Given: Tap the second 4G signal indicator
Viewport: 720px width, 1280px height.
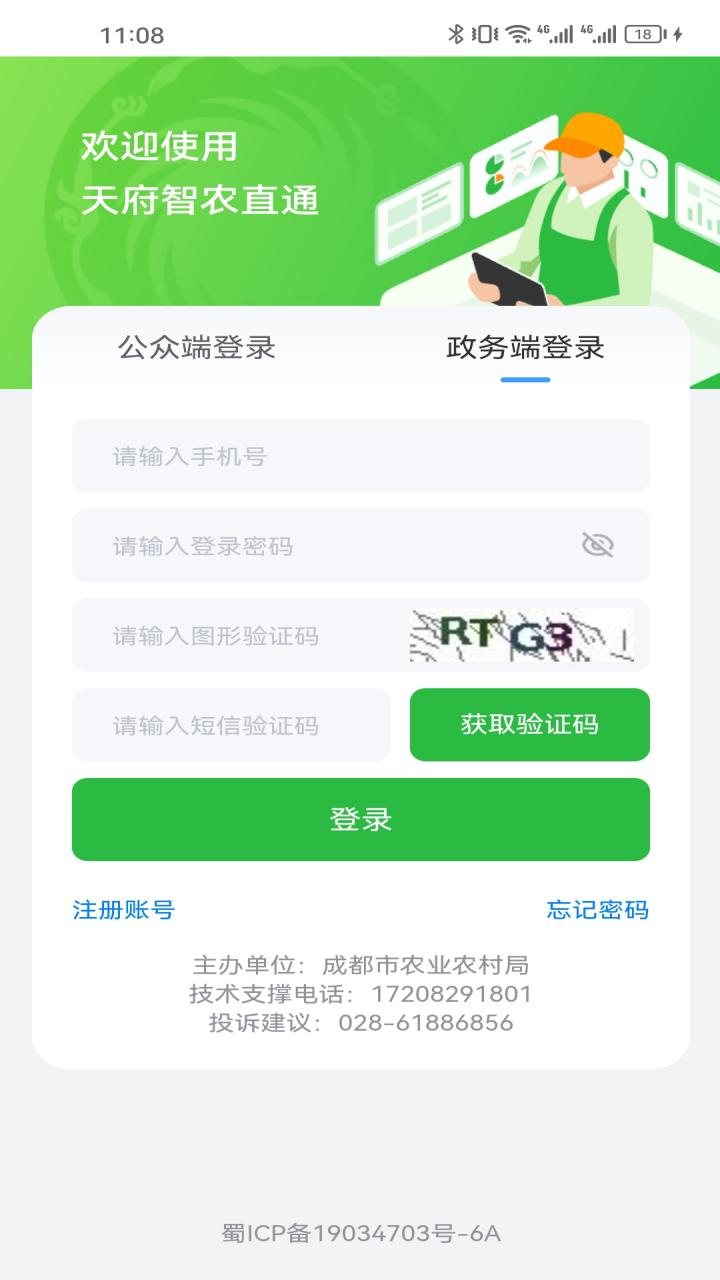Looking at the screenshot, I should click(600, 31).
